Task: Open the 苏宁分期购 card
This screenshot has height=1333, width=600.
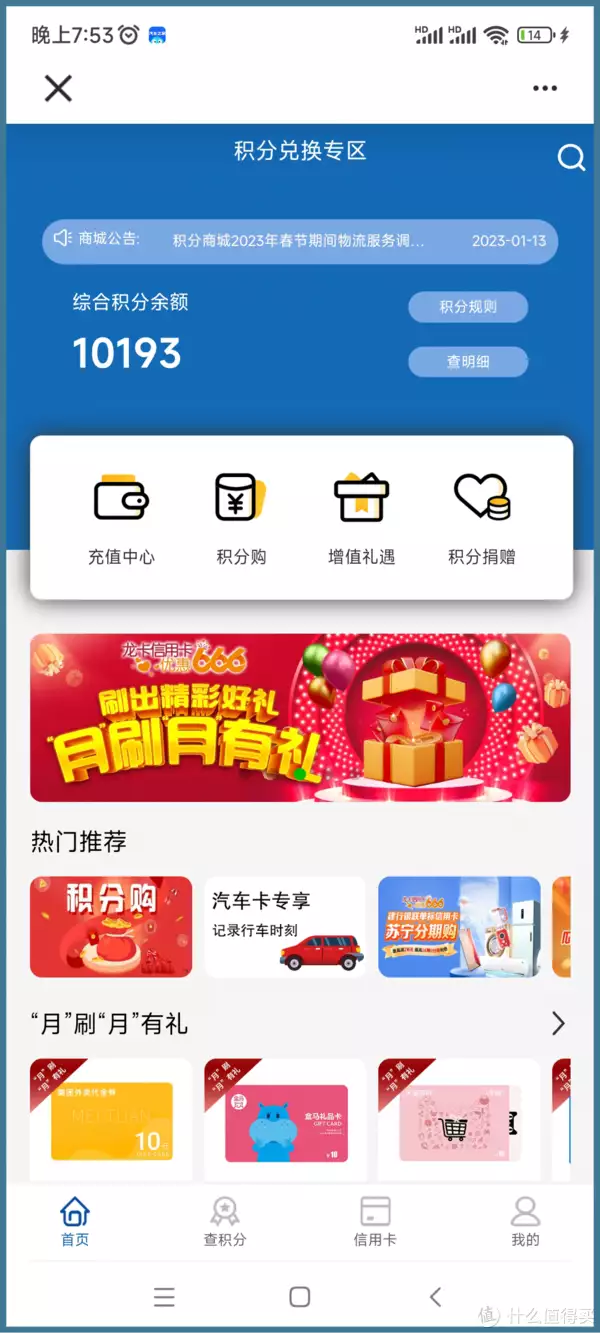Action: (x=459, y=926)
